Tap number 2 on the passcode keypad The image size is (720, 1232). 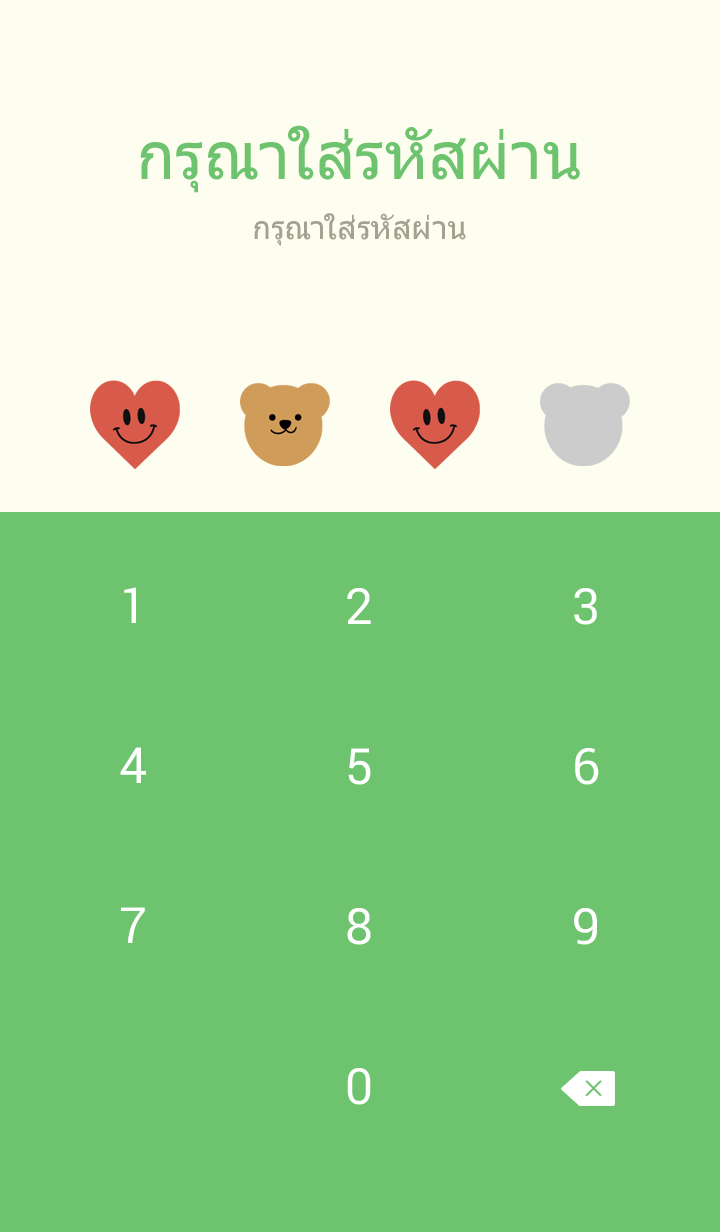pyautogui.click(x=359, y=607)
